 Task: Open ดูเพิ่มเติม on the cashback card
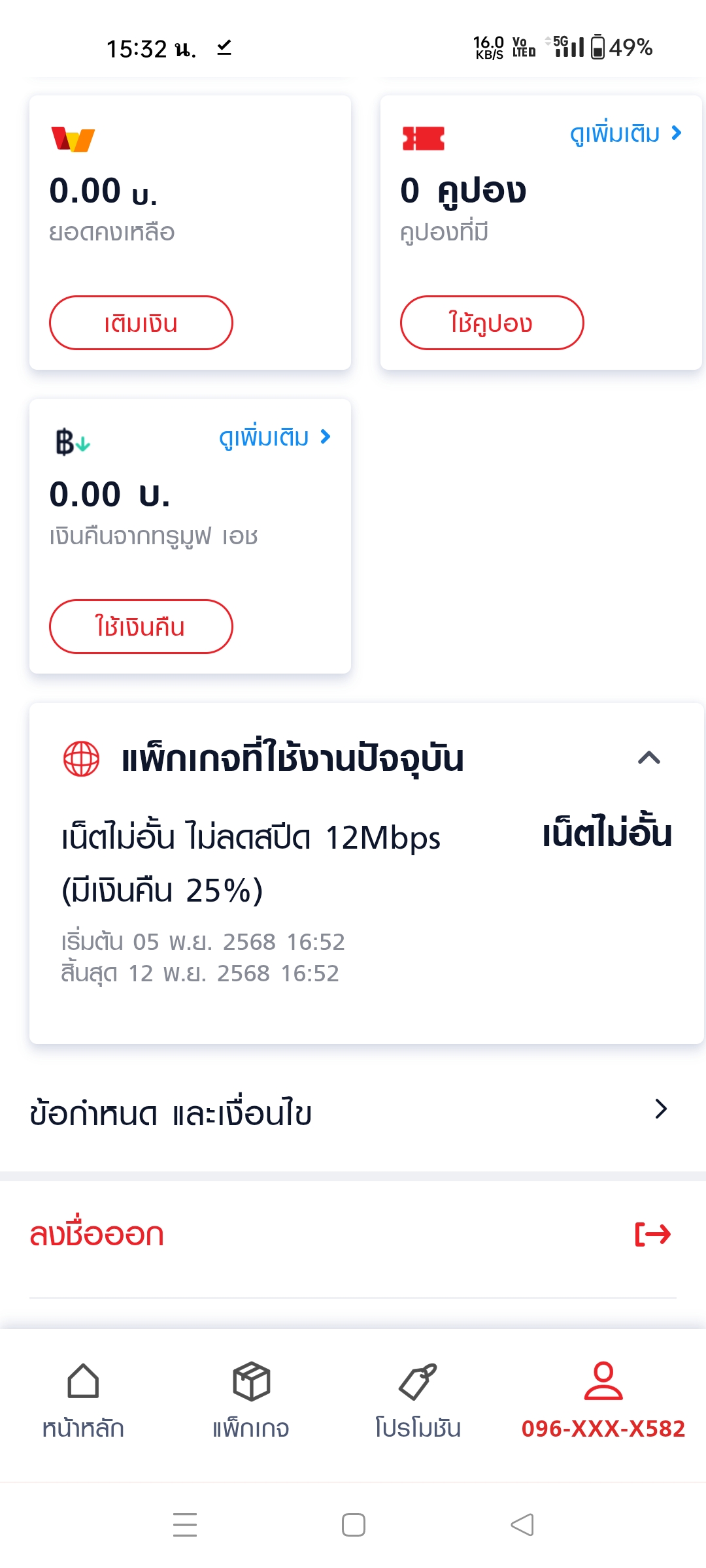275,437
